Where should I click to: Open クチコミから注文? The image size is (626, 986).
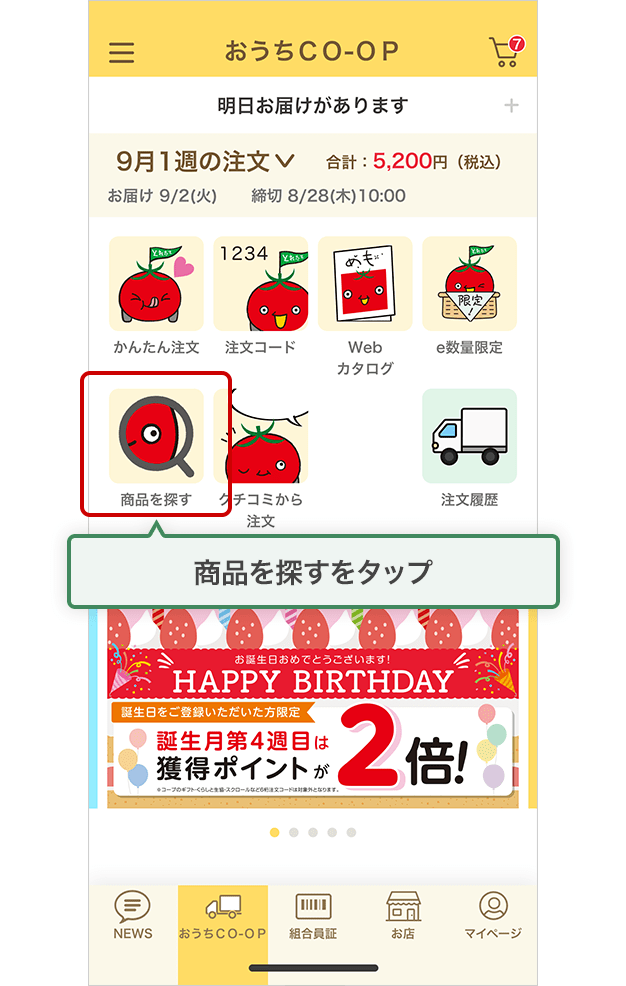click(x=262, y=455)
